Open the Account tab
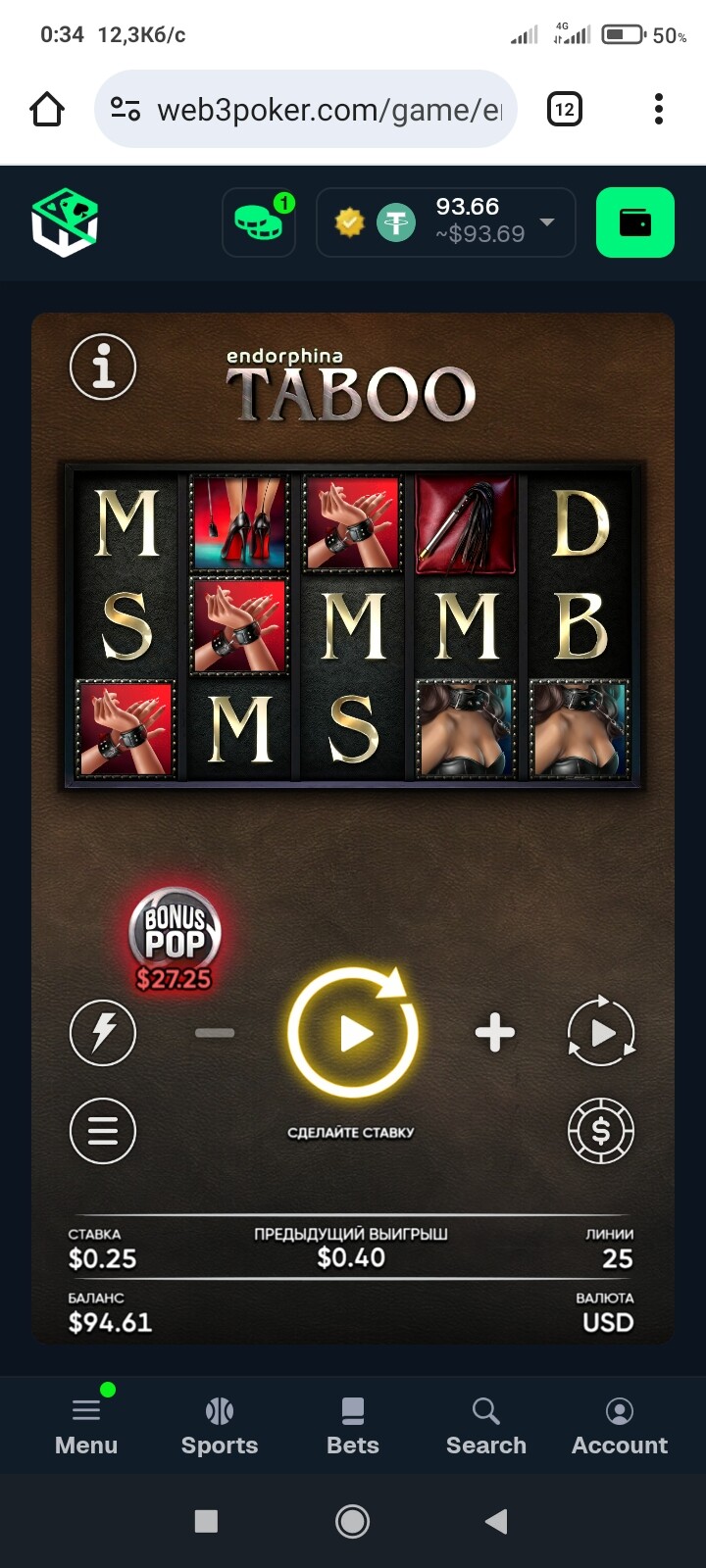This screenshot has height=1568, width=706. coord(620,1426)
